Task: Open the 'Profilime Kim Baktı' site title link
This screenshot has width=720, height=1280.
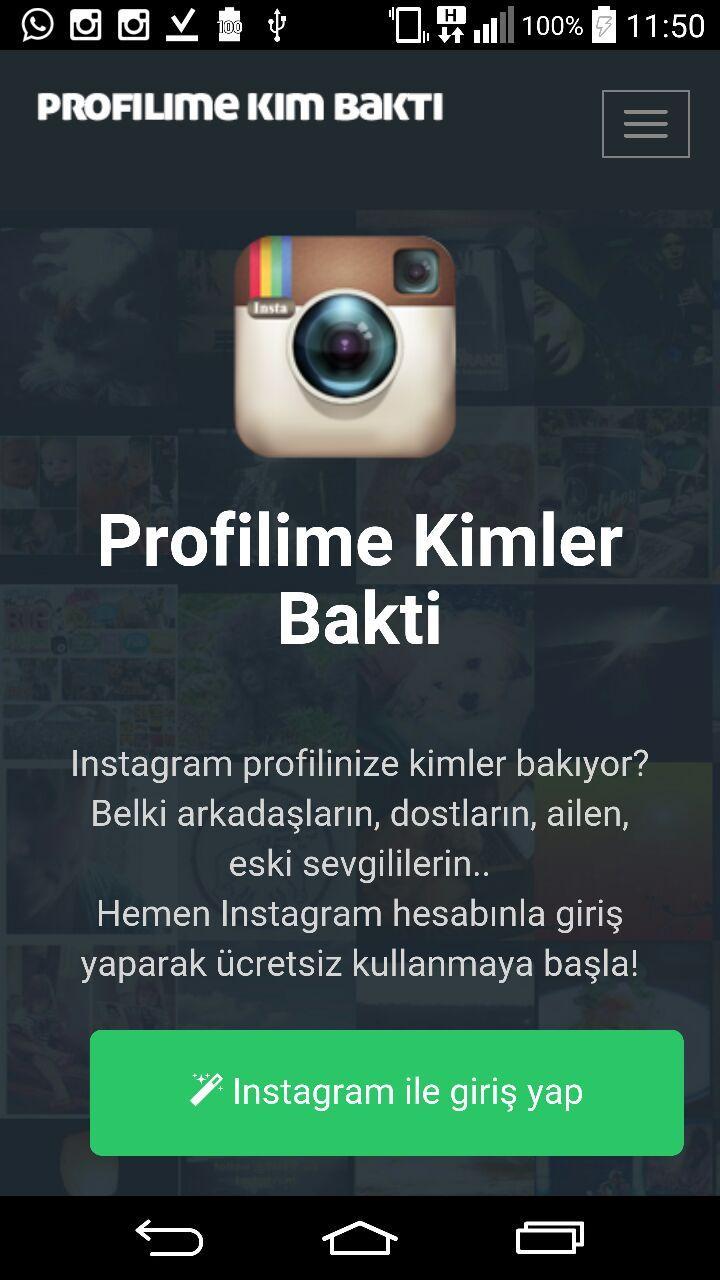Action: tap(240, 107)
